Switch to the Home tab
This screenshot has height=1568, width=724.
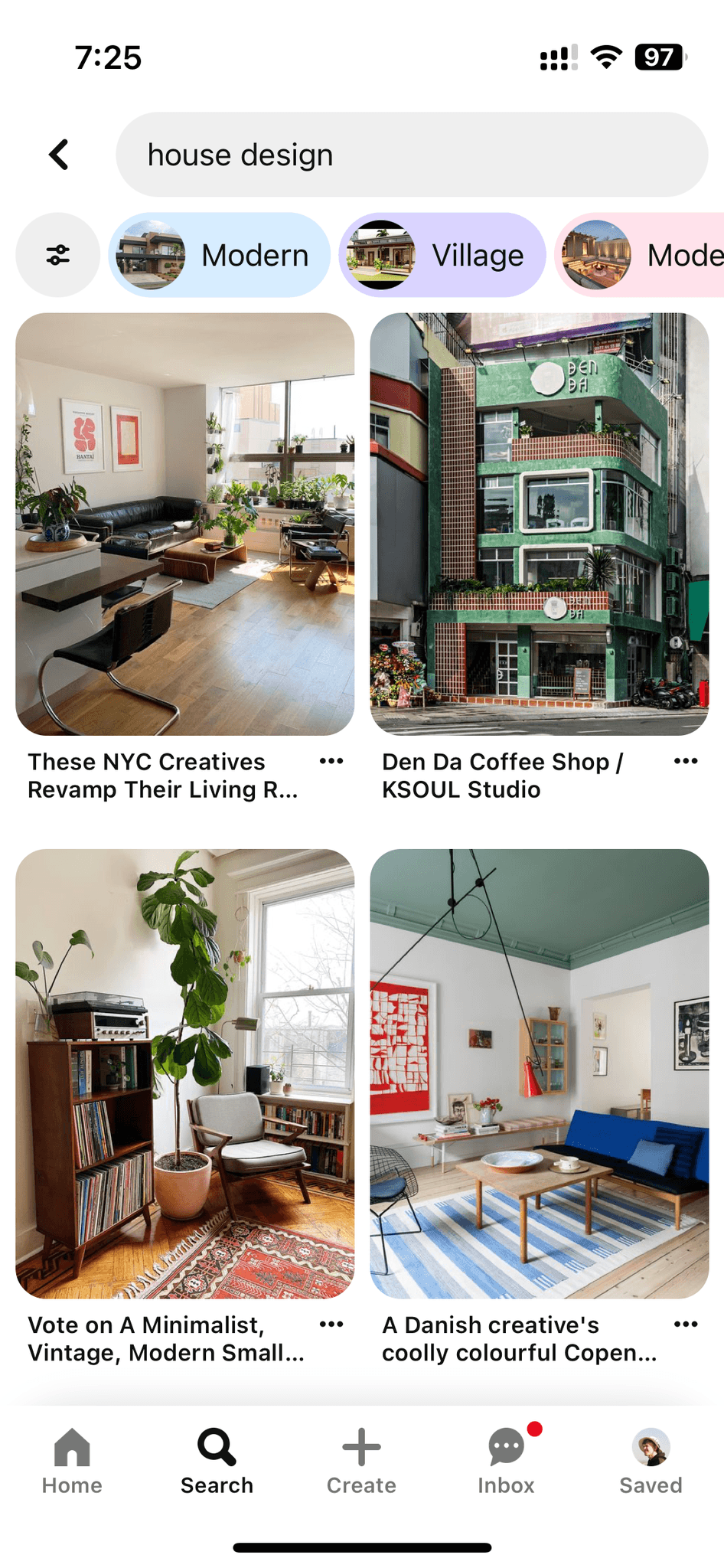pyautogui.click(x=72, y=1461)
